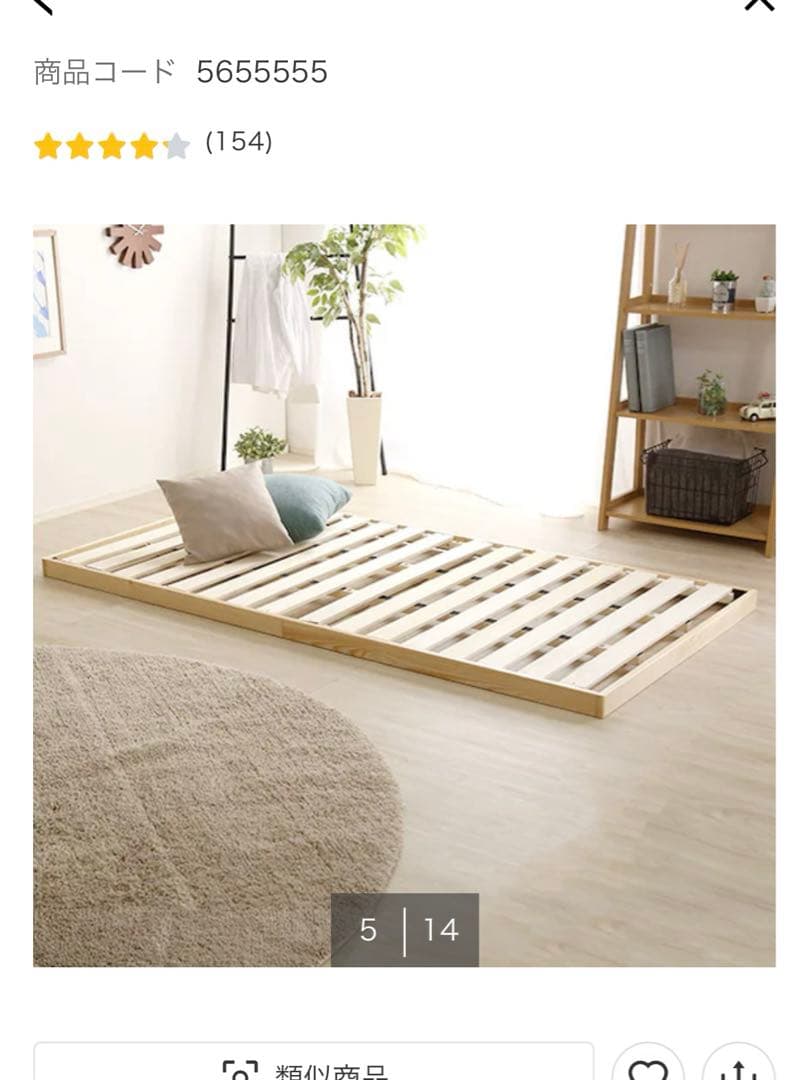The width and height of the screenshot is (809, 1080).
Task: Go back using the top-left arrow
Action: (42, 5)
